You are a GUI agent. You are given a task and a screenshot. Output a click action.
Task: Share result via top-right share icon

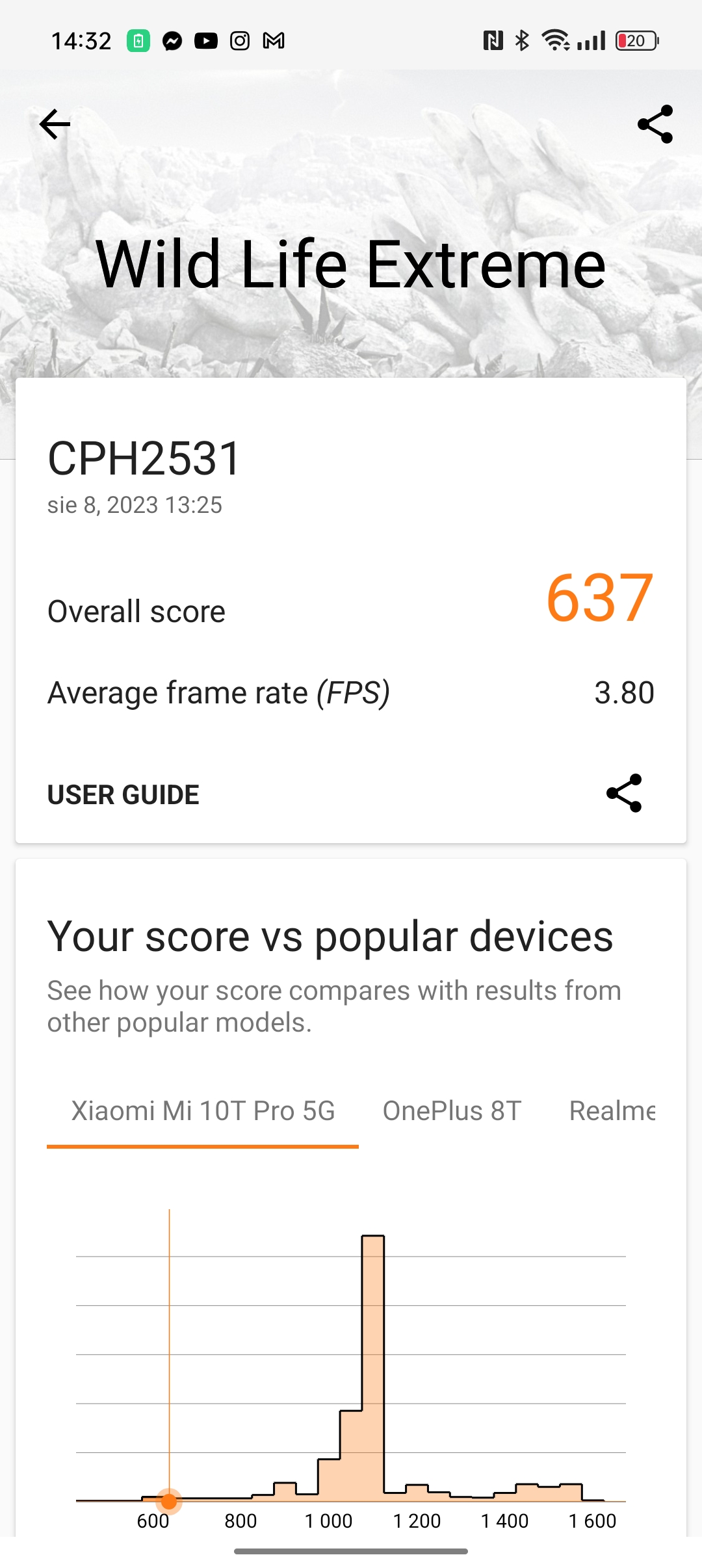click(x=655, y=124)
